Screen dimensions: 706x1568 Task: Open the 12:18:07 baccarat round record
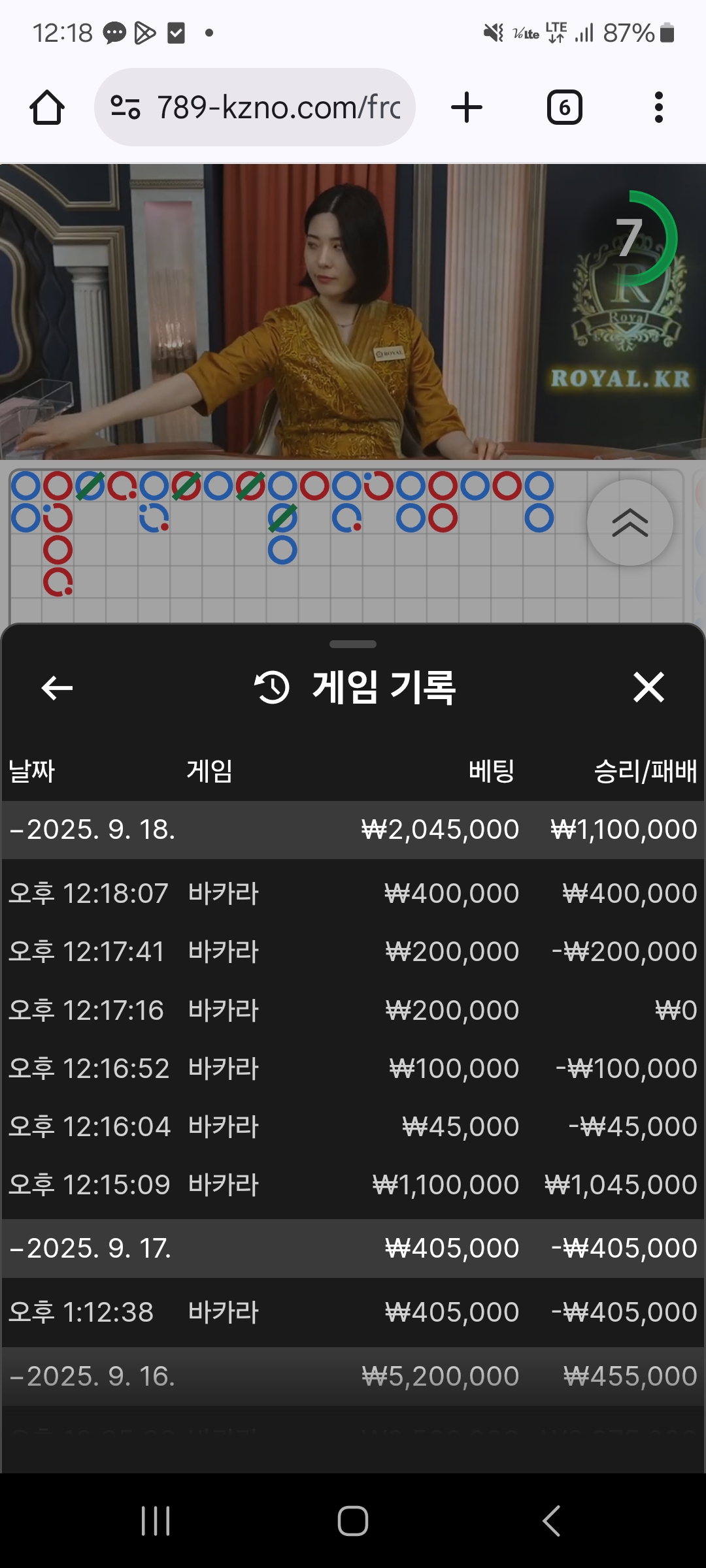(x=353, y=893)
